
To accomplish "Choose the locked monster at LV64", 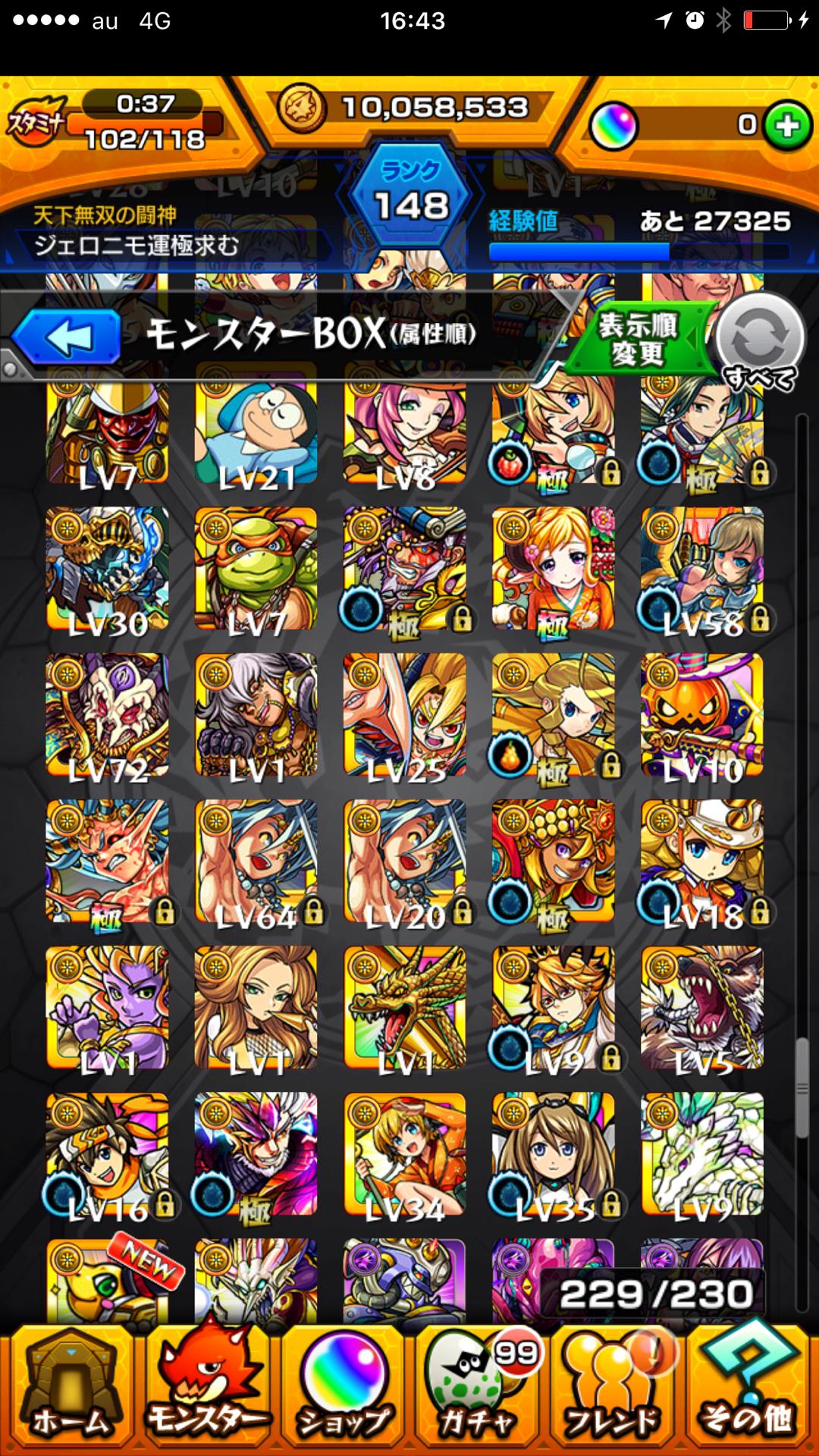I will pos(256,861).
